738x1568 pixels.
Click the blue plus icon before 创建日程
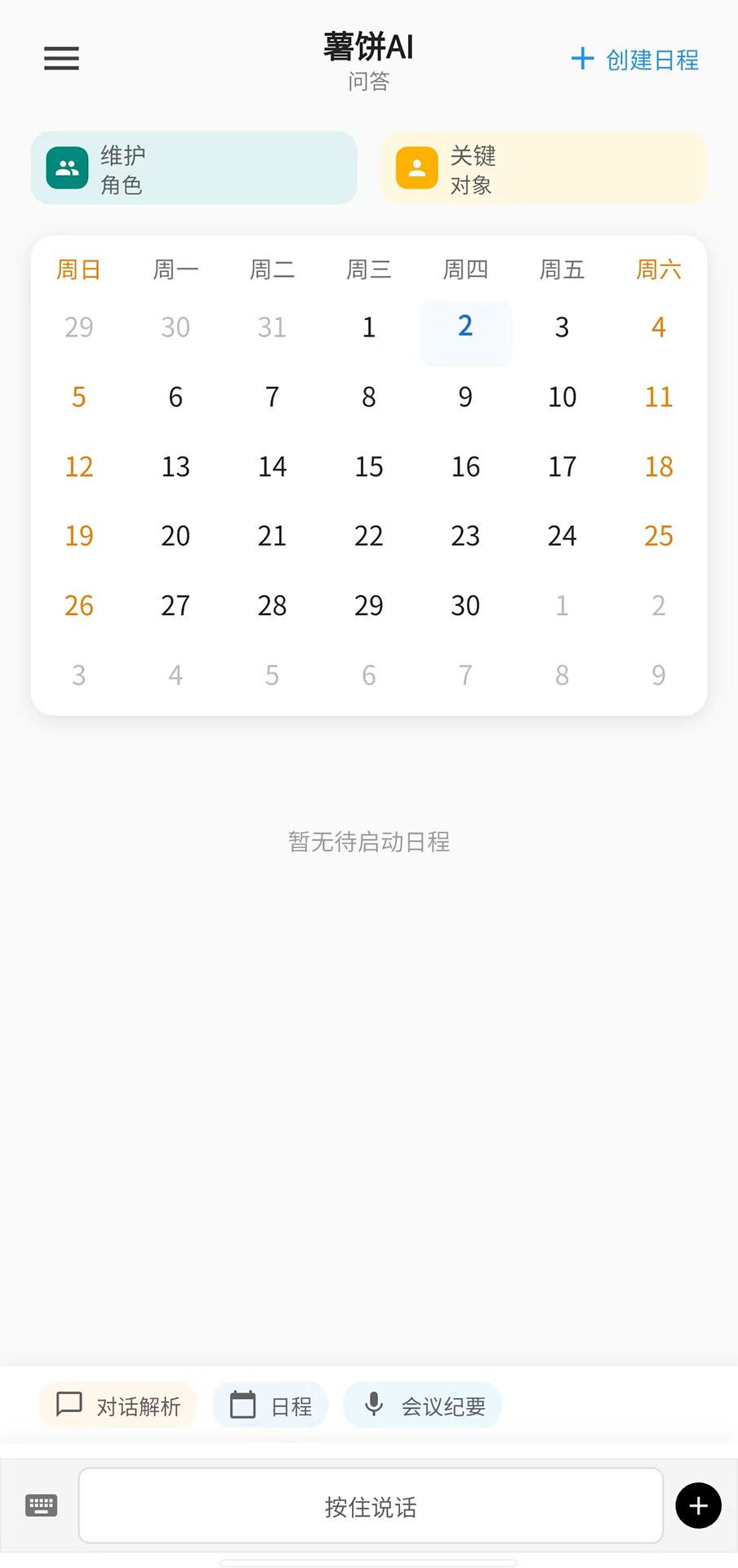coord(582,58)
